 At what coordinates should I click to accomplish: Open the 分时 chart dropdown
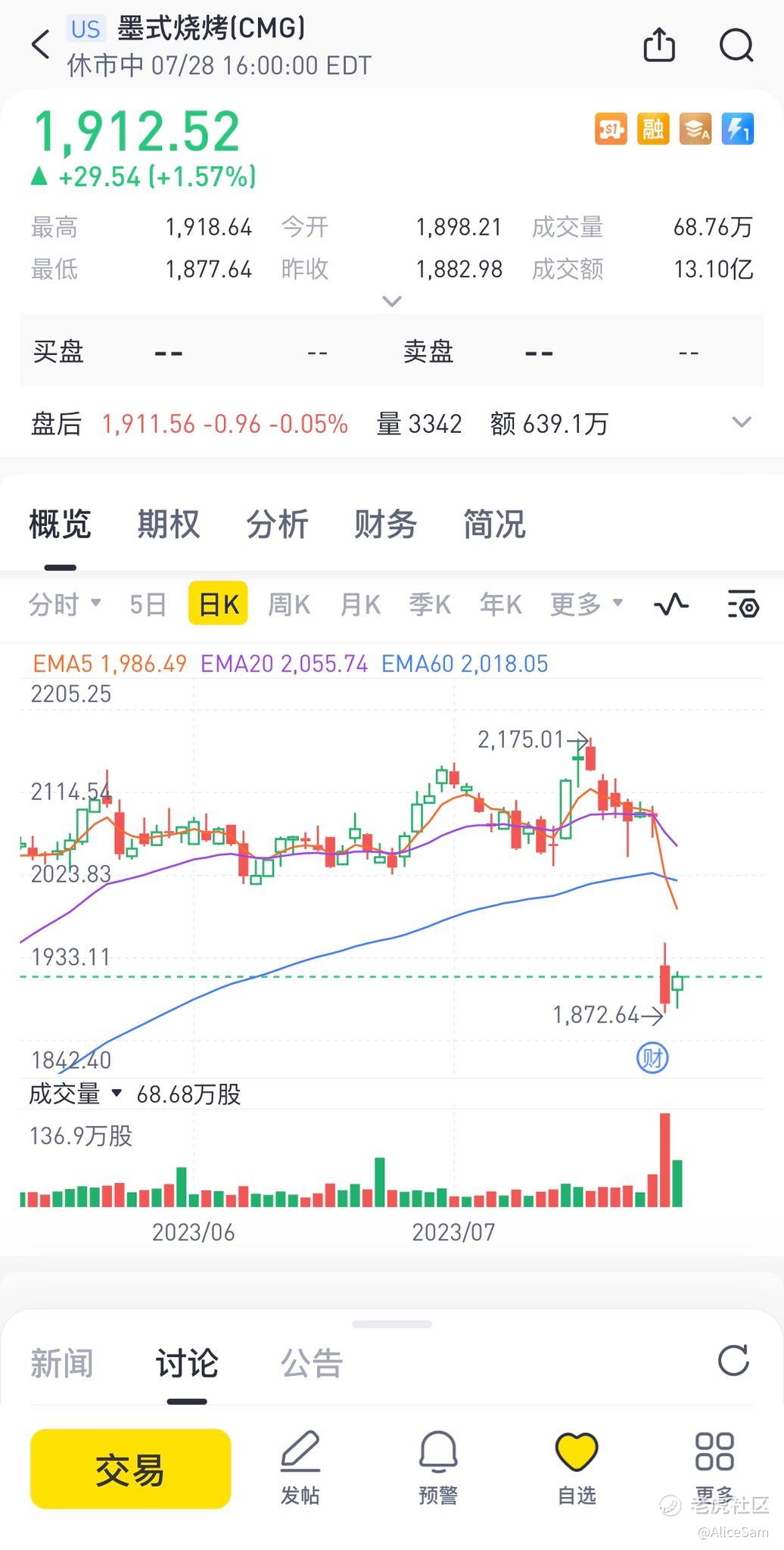pyautogui.click(x=65, y=604)
